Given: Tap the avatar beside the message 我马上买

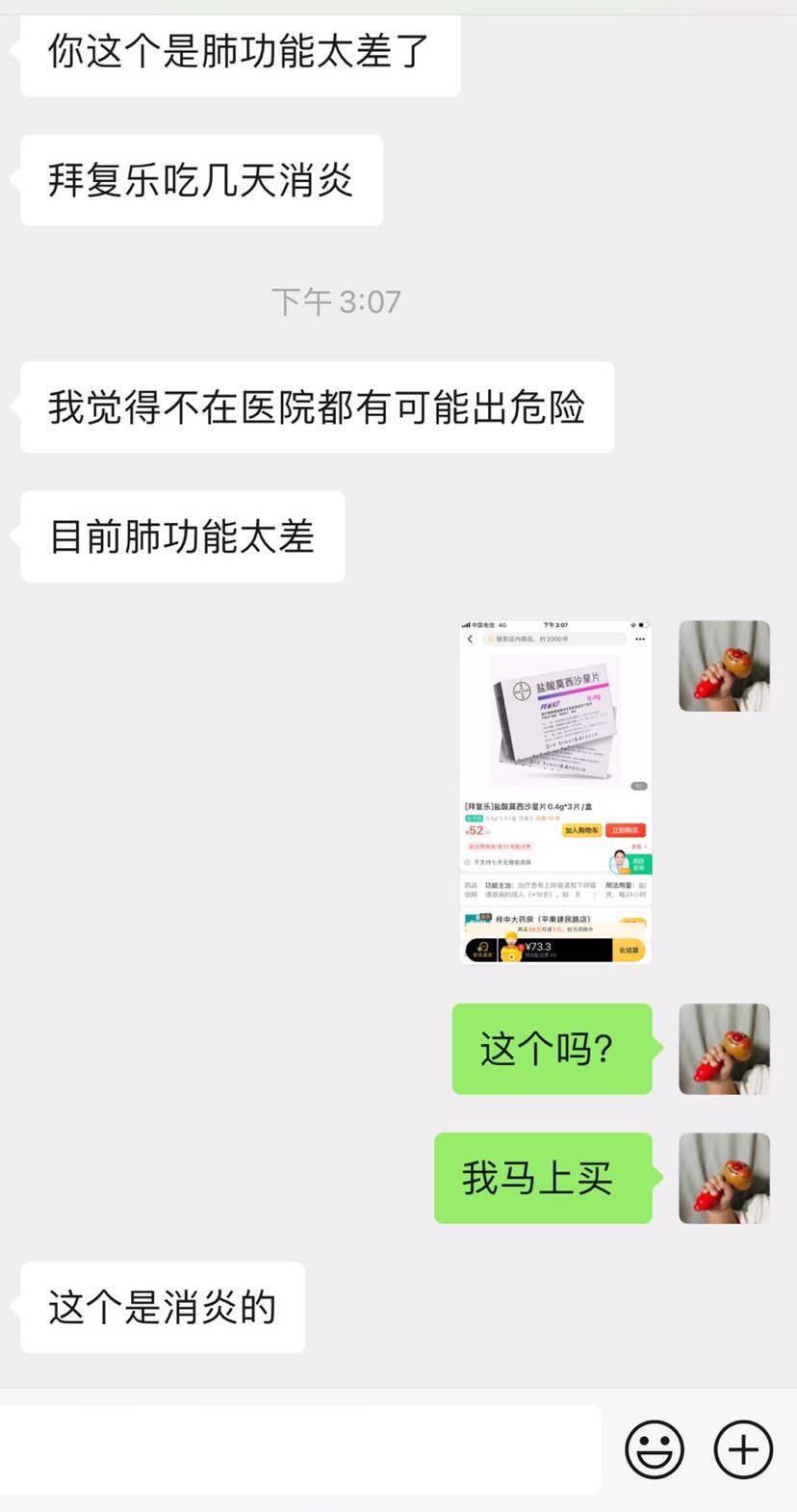Looking at the screenshot, I should pos(724,1178).
